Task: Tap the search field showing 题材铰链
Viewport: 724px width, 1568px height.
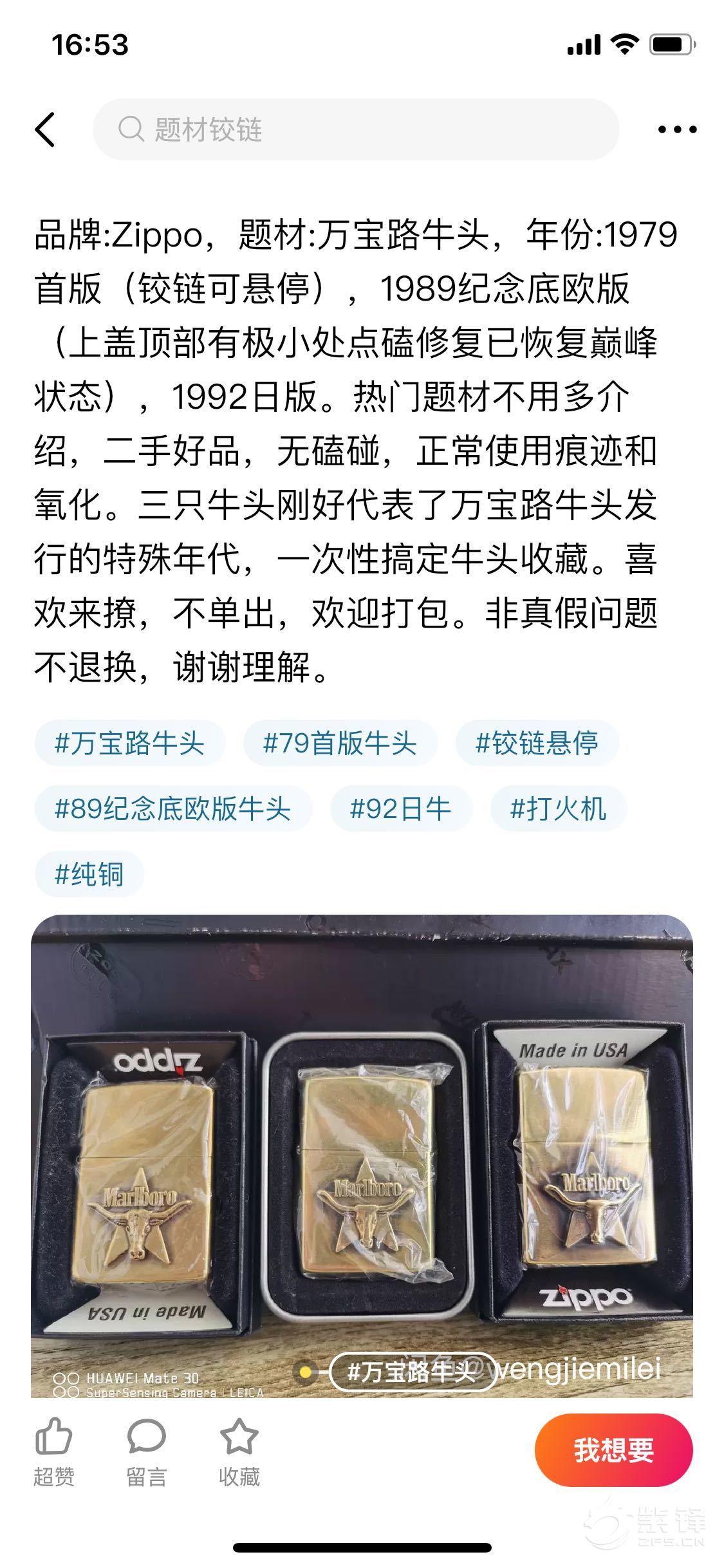Action: pyautogui.click(x=355, y=129)
